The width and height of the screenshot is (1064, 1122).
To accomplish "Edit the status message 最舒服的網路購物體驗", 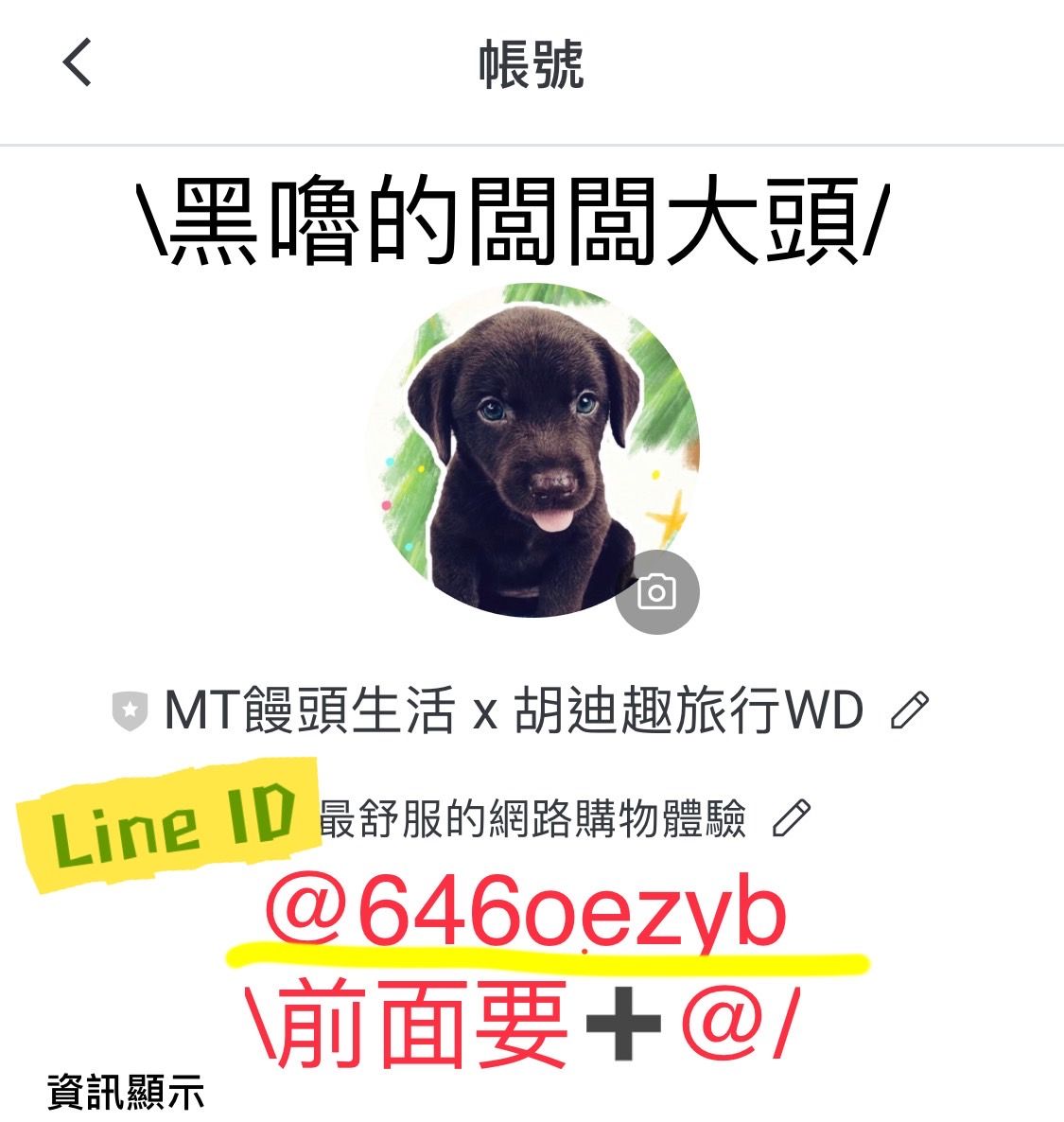I will coord(792,819).
